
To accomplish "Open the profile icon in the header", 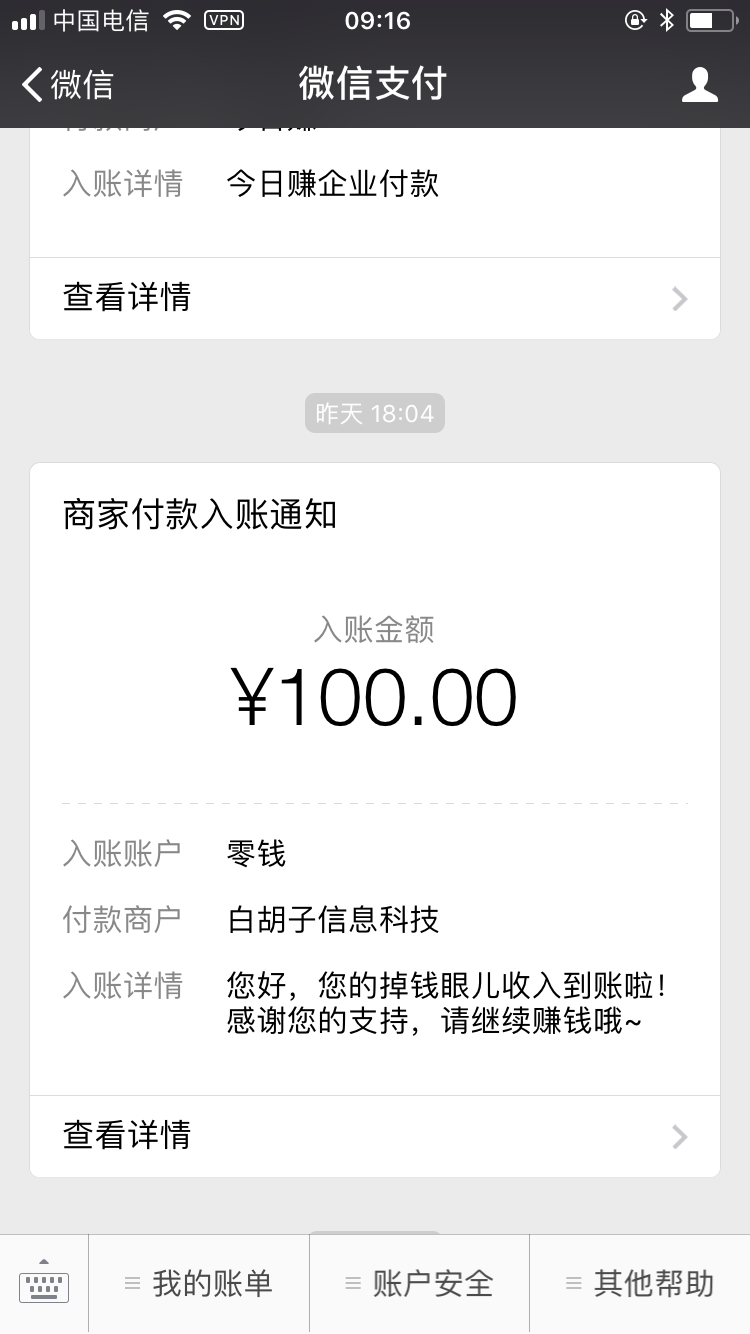I will point(699,85).
